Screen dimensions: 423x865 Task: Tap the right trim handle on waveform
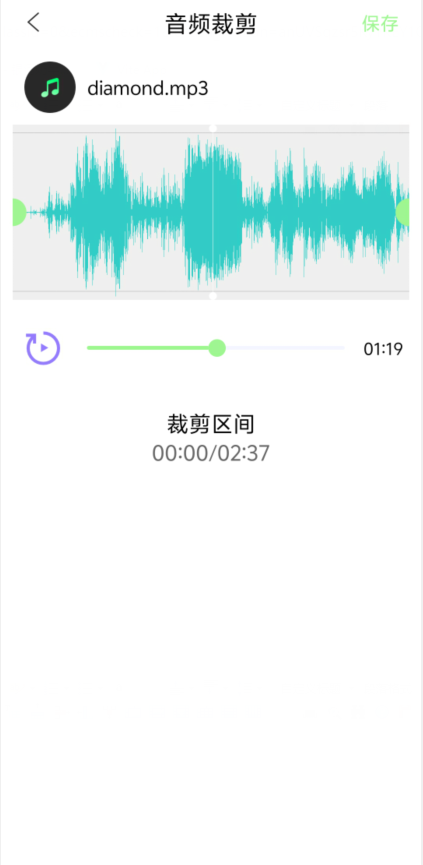point(403,212)
